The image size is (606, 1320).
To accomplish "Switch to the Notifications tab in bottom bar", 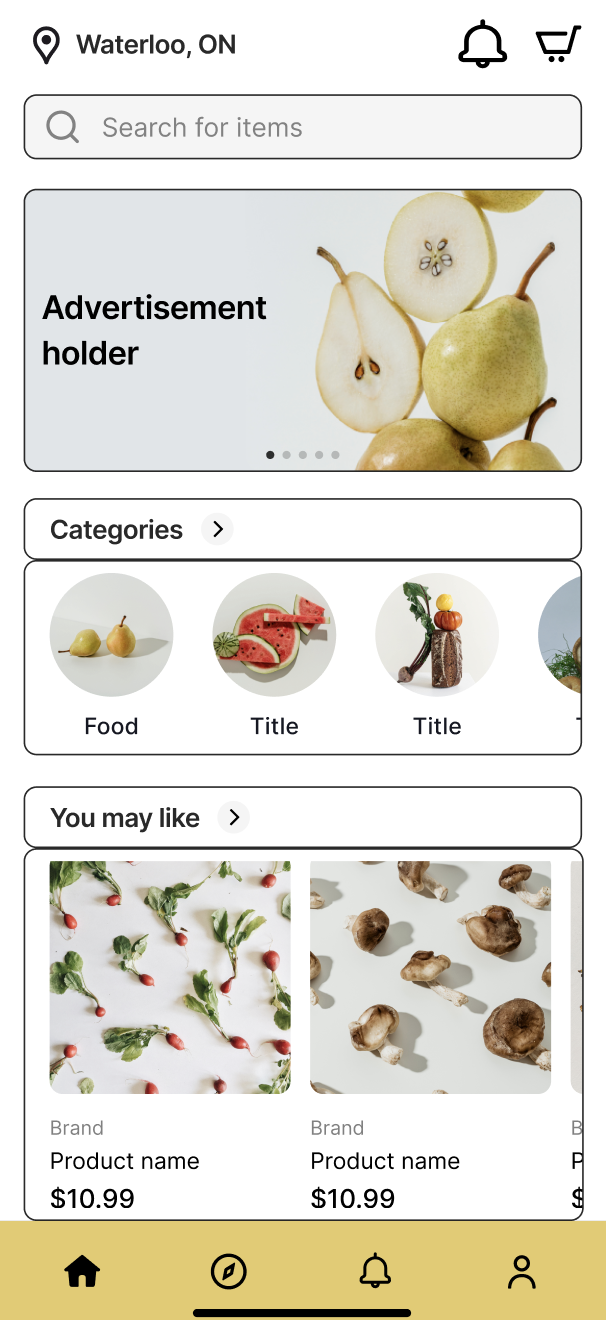I will coord(375,1271).
